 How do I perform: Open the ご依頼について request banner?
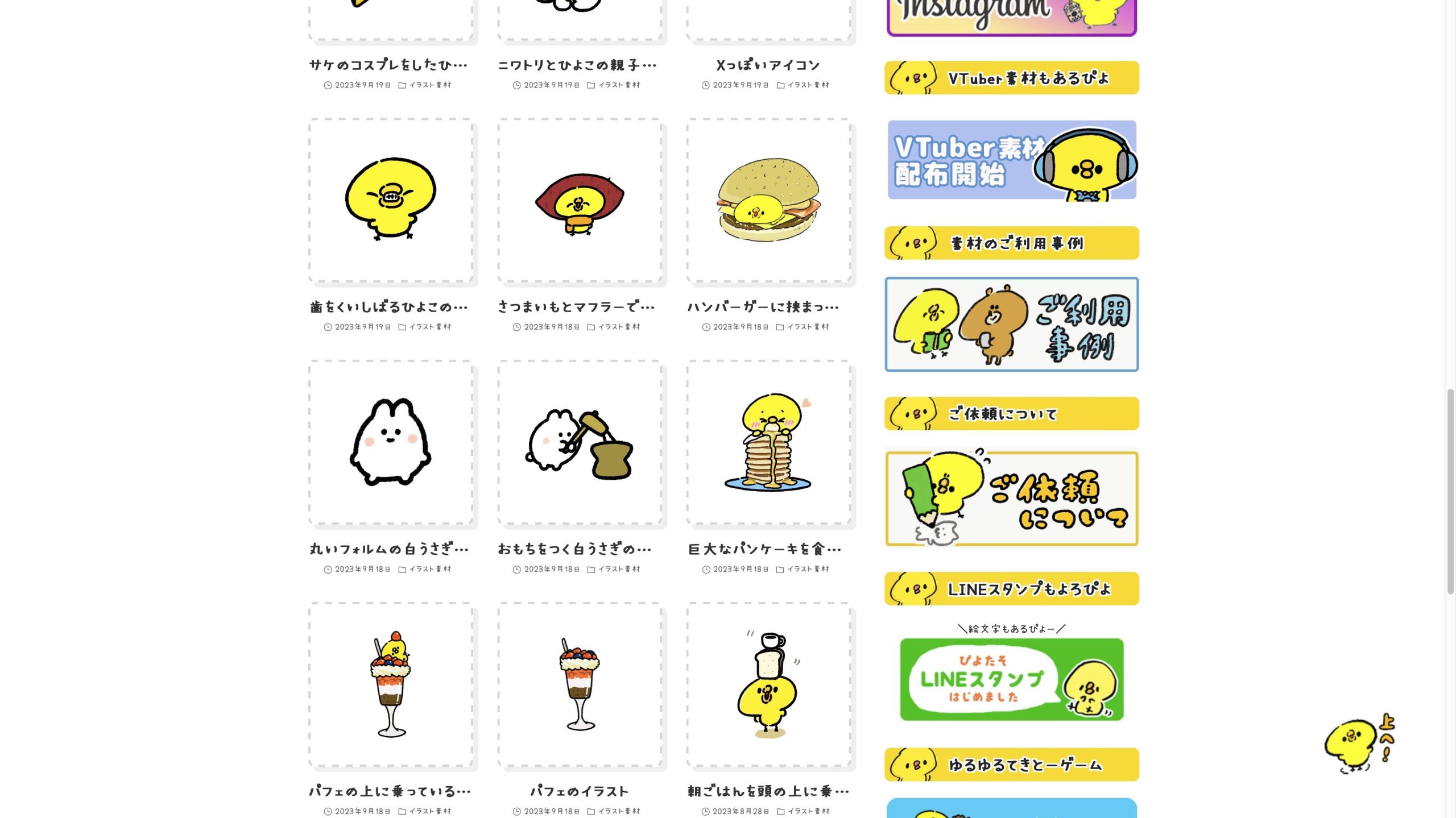click(x=1011, y=499)
